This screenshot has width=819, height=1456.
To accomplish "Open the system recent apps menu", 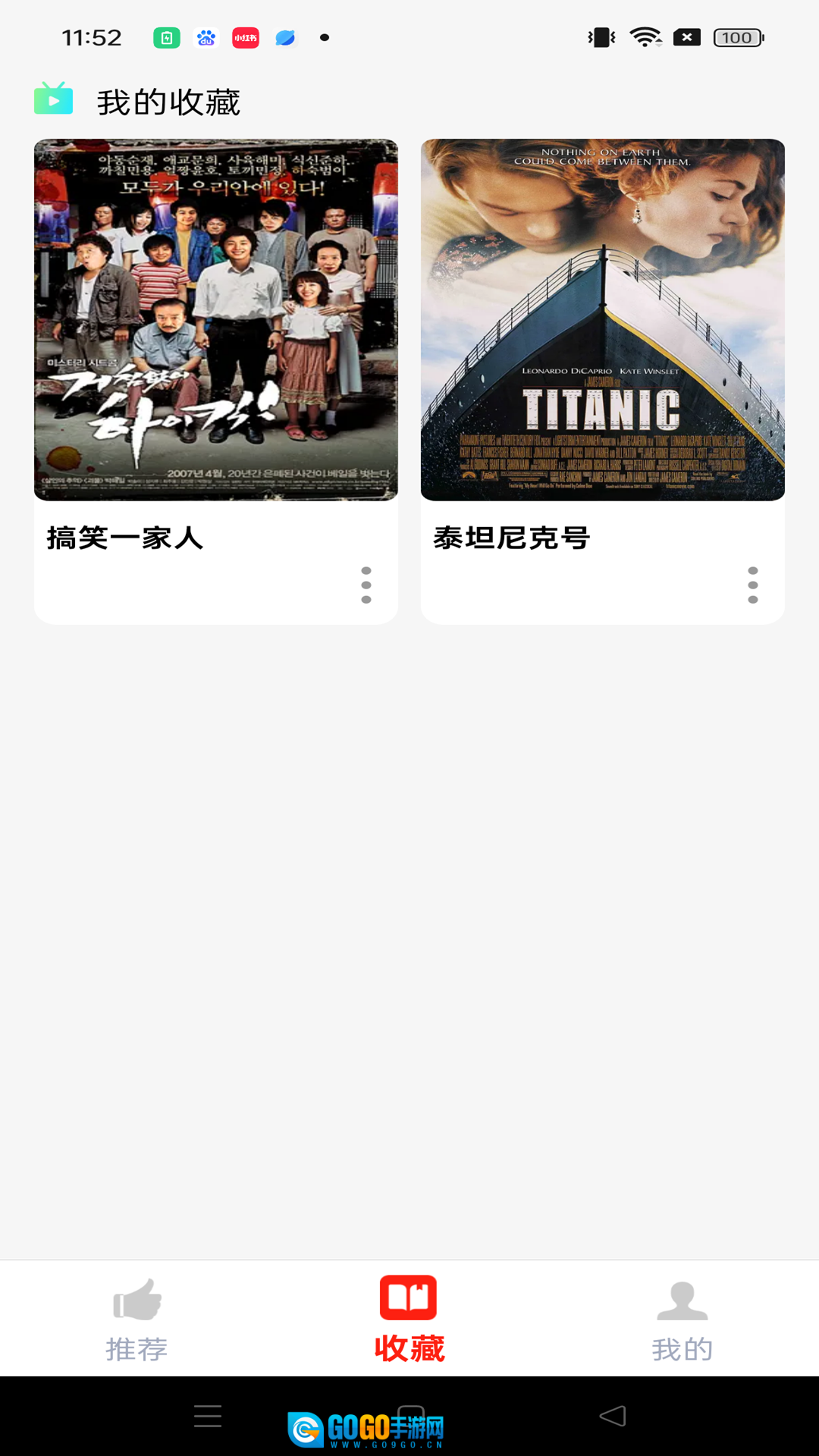I will click(x=208, y=1416).
